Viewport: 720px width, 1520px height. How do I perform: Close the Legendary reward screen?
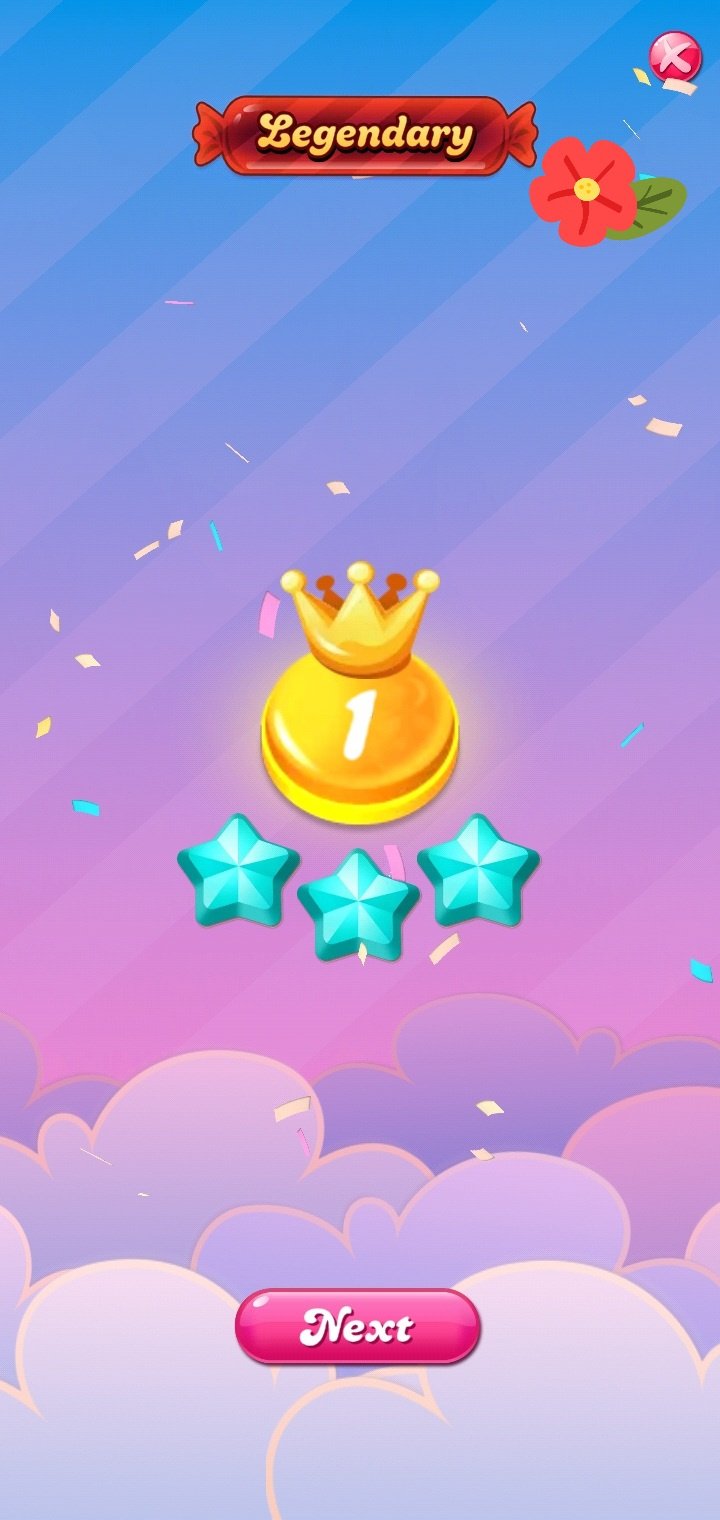click(x=675, y=56)
